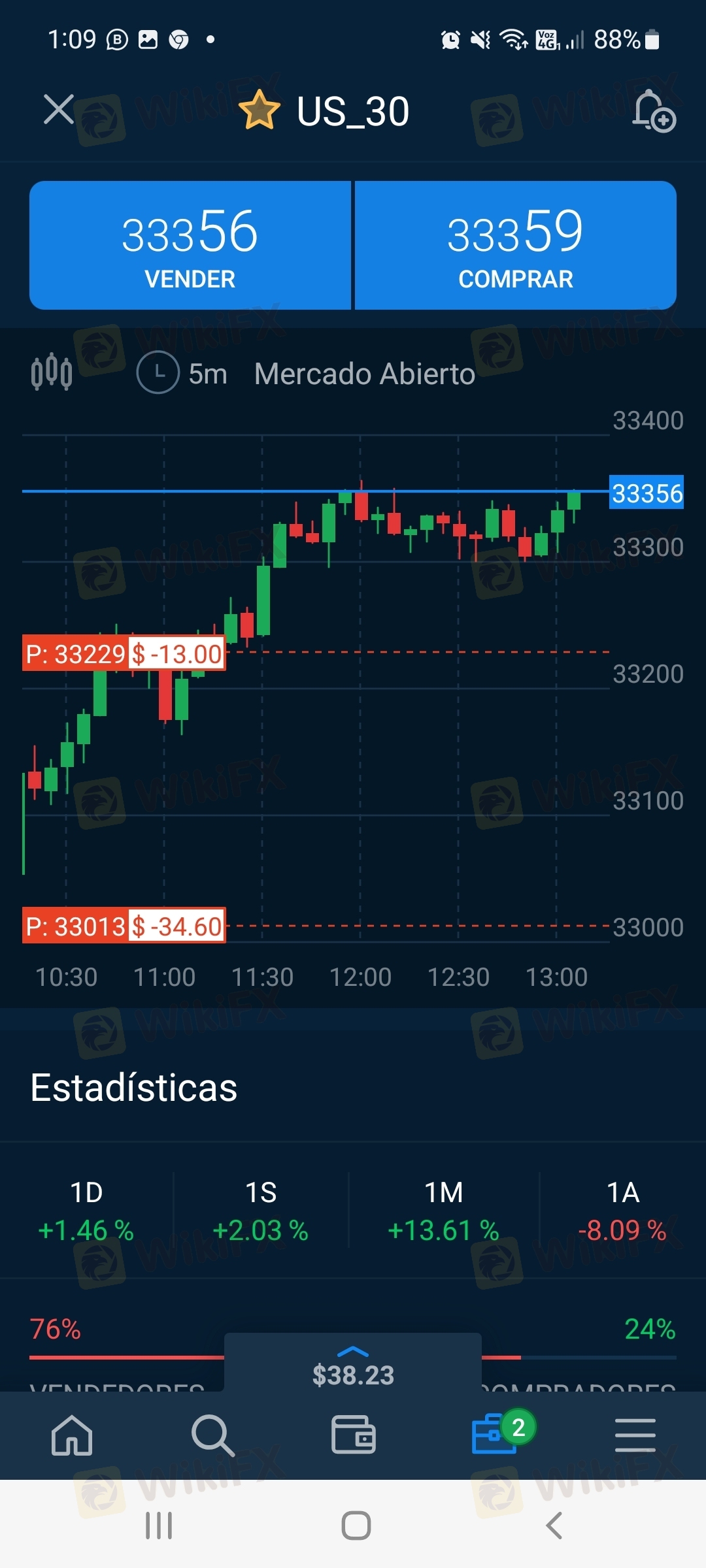Tap VENDER to sell at 33356

190,245
